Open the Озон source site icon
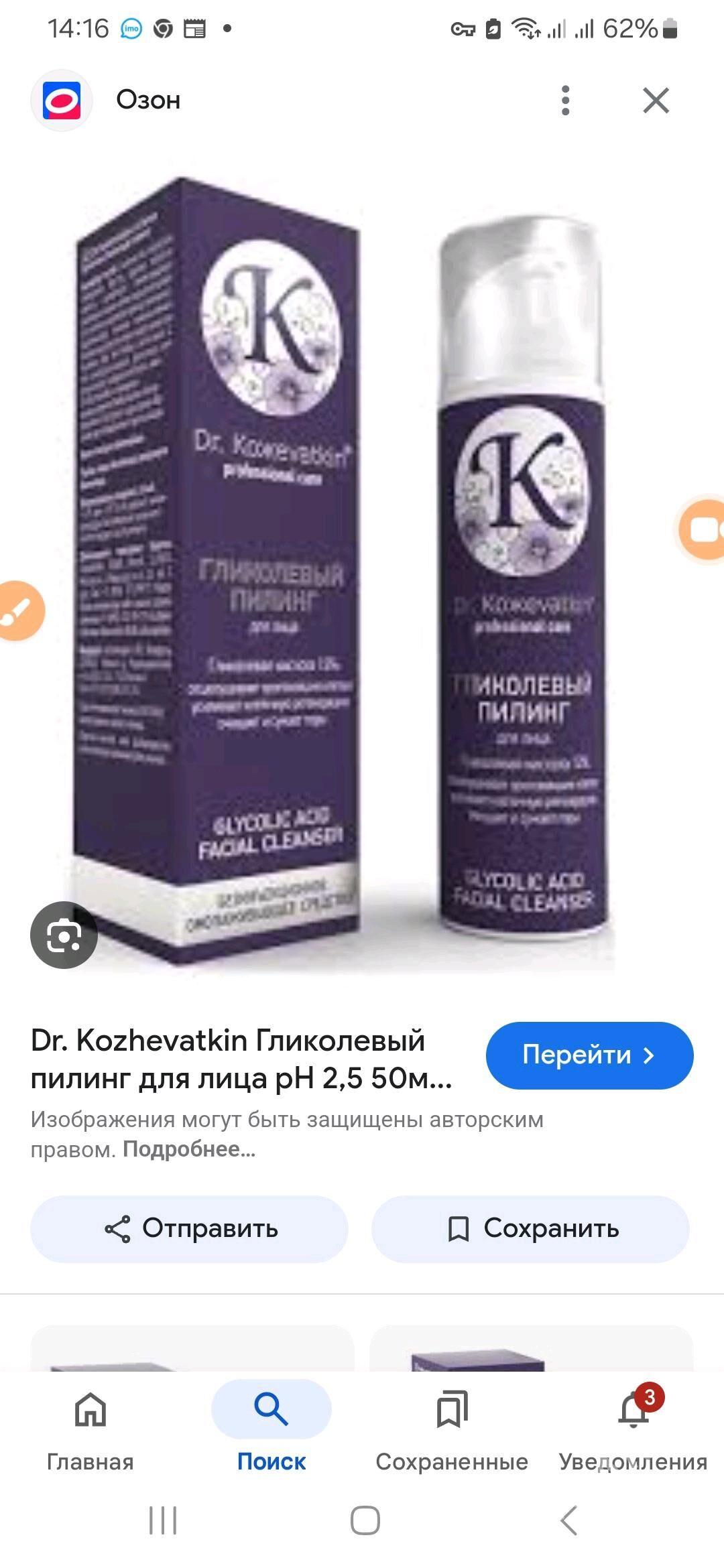The image size is (724, 1568). (62, 101)
